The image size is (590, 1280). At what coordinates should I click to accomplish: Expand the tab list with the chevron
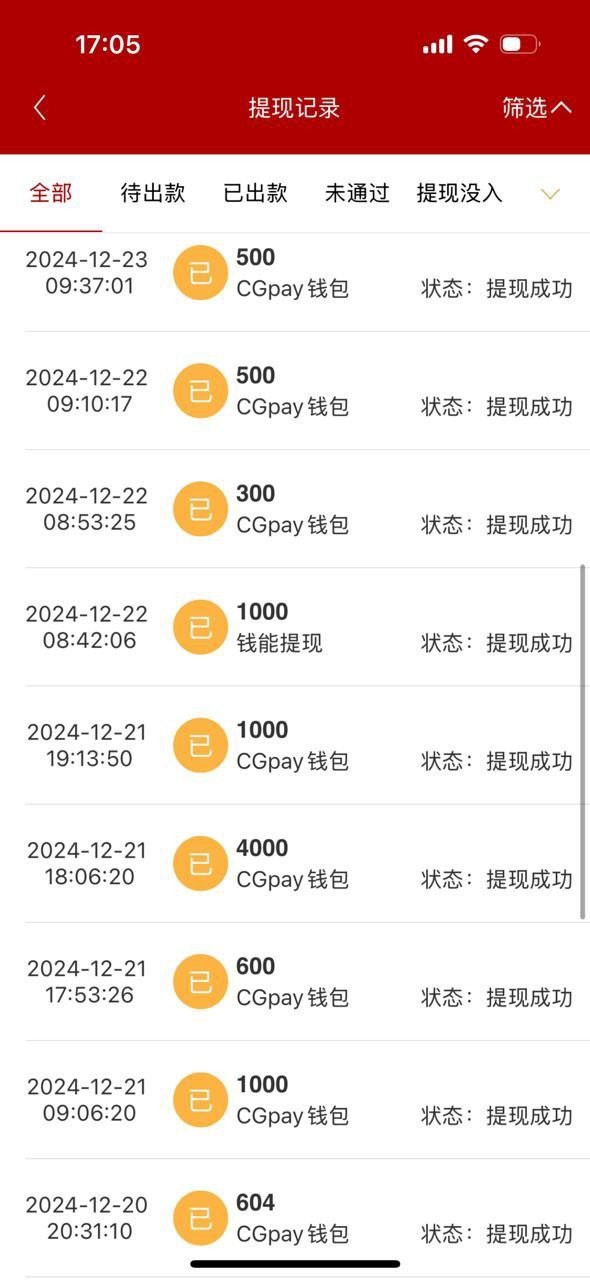550,193
